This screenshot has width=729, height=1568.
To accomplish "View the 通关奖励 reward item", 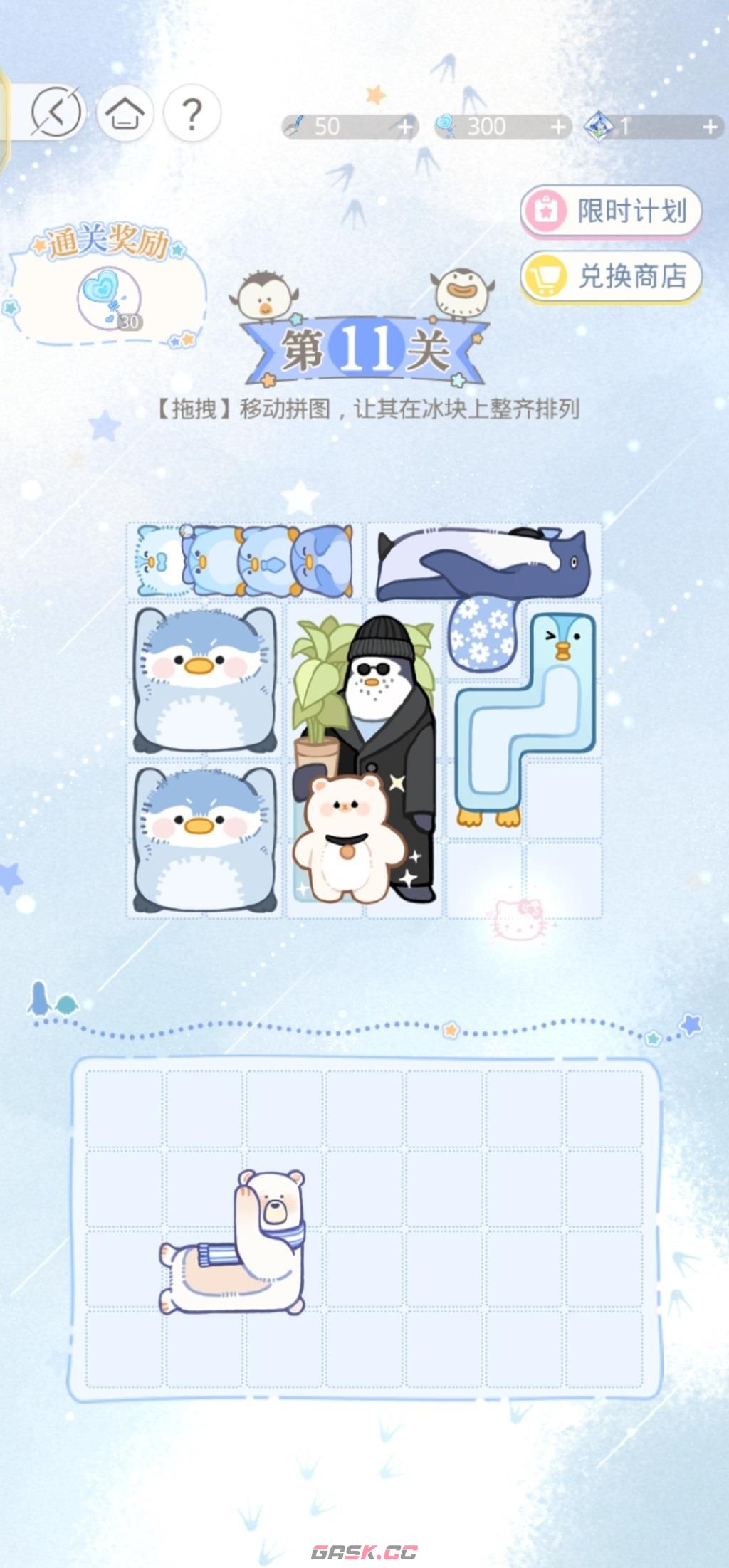I will [x=110, y=299].
